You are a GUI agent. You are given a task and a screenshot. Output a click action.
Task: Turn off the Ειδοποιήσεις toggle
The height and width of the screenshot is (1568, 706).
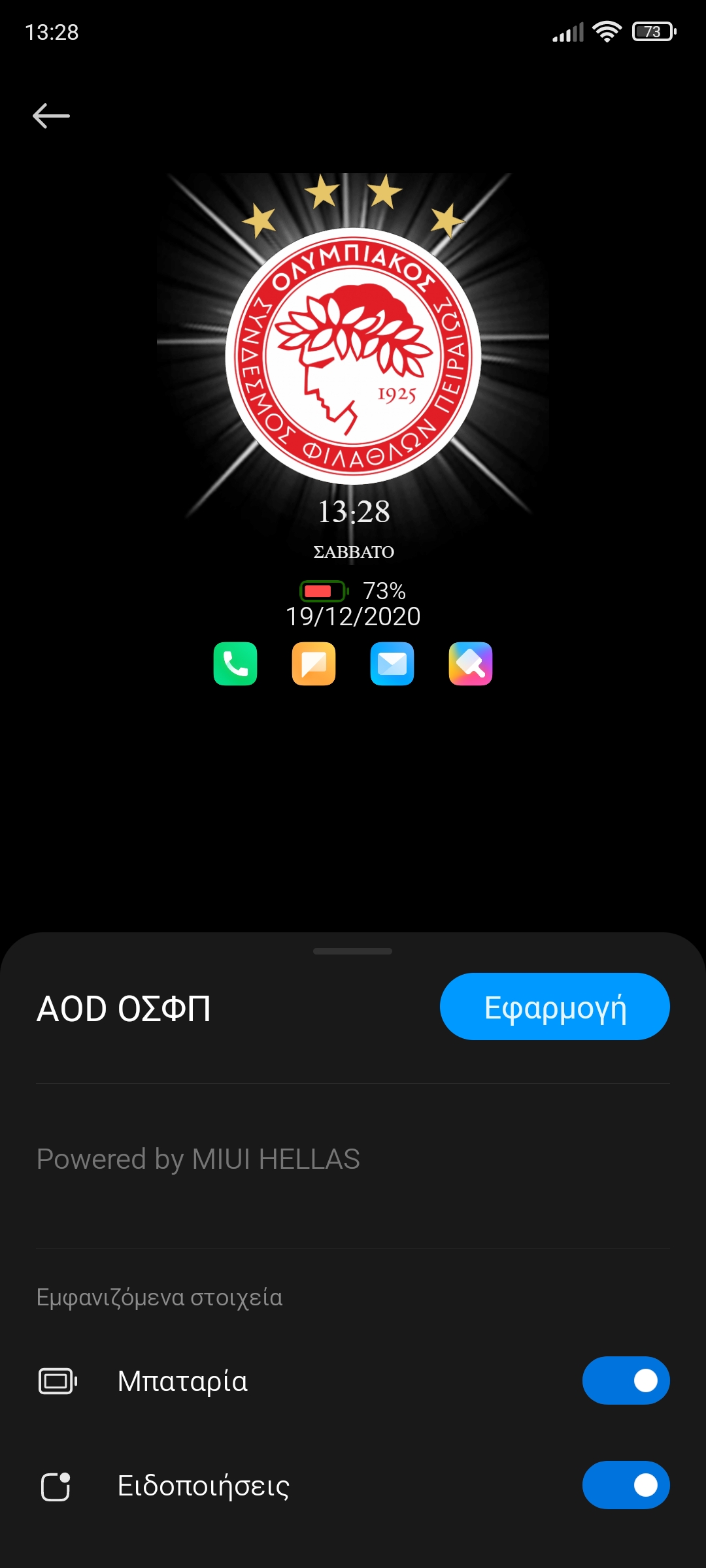pos(626,1485)
